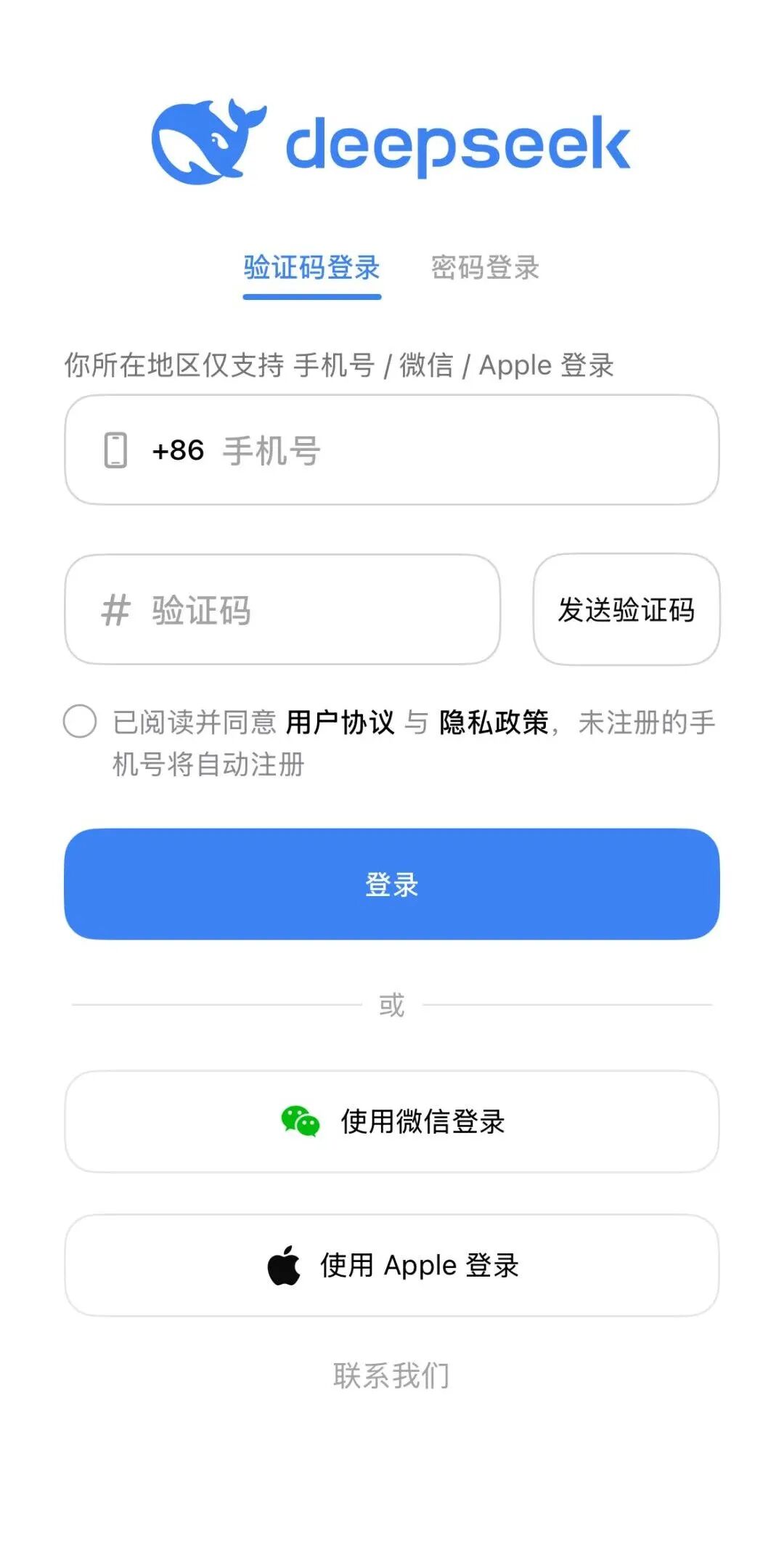Click the Apple icon on the Apple login button
The image size is (784, 1562).
coord(288,1266)
